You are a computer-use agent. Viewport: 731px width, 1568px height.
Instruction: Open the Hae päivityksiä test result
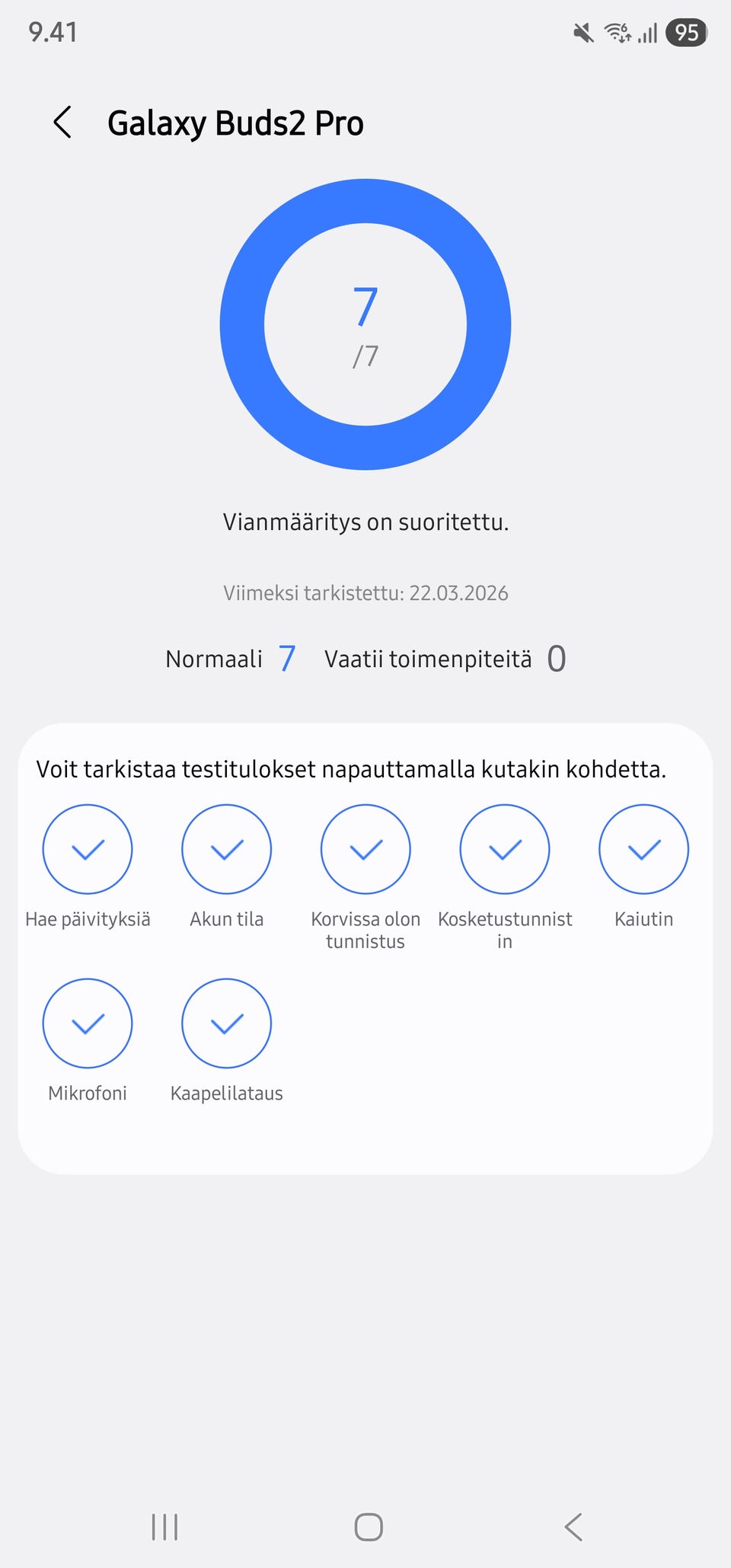[88, 849]
